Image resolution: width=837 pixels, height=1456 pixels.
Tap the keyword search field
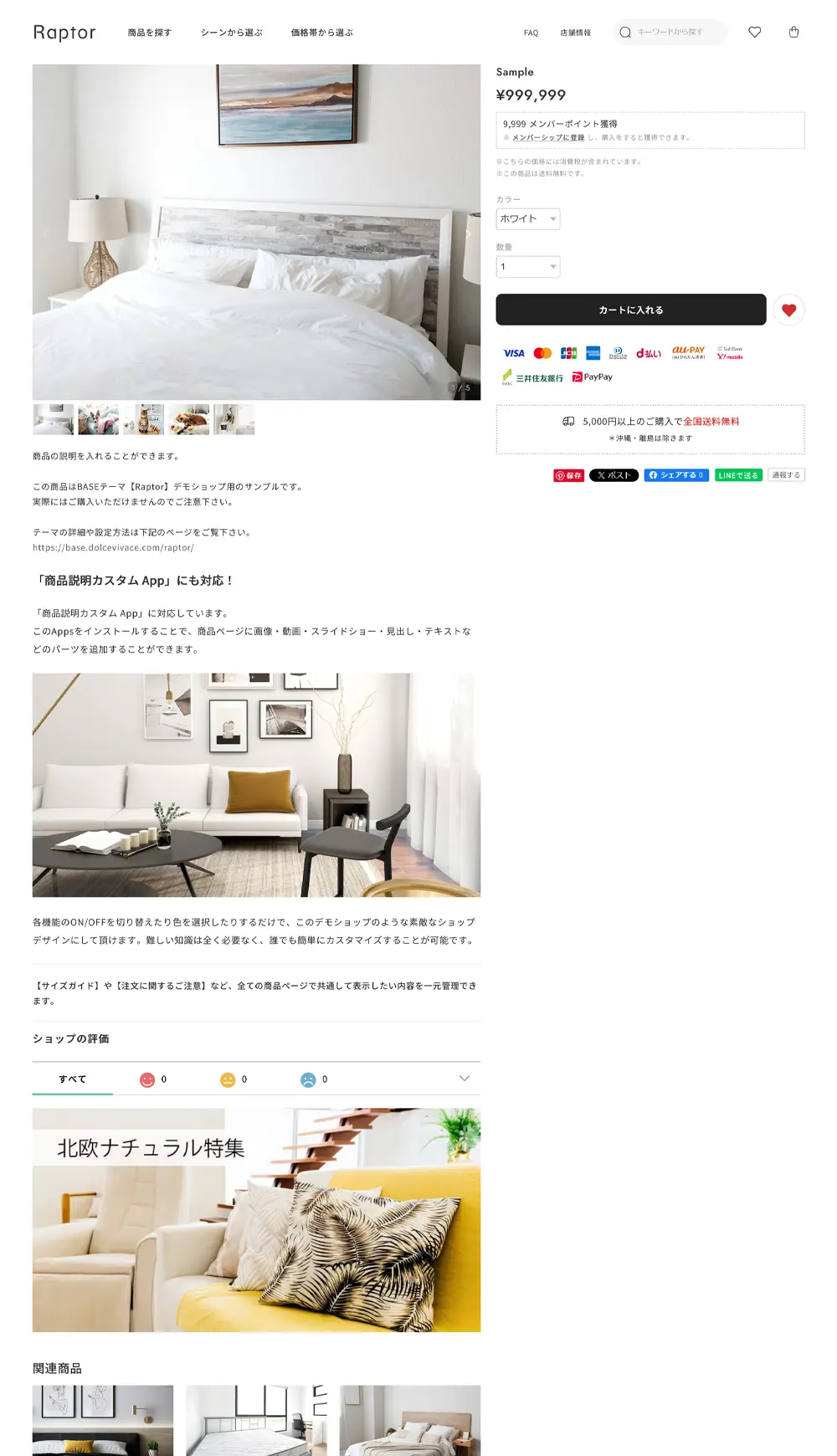[x=676, y=32]
